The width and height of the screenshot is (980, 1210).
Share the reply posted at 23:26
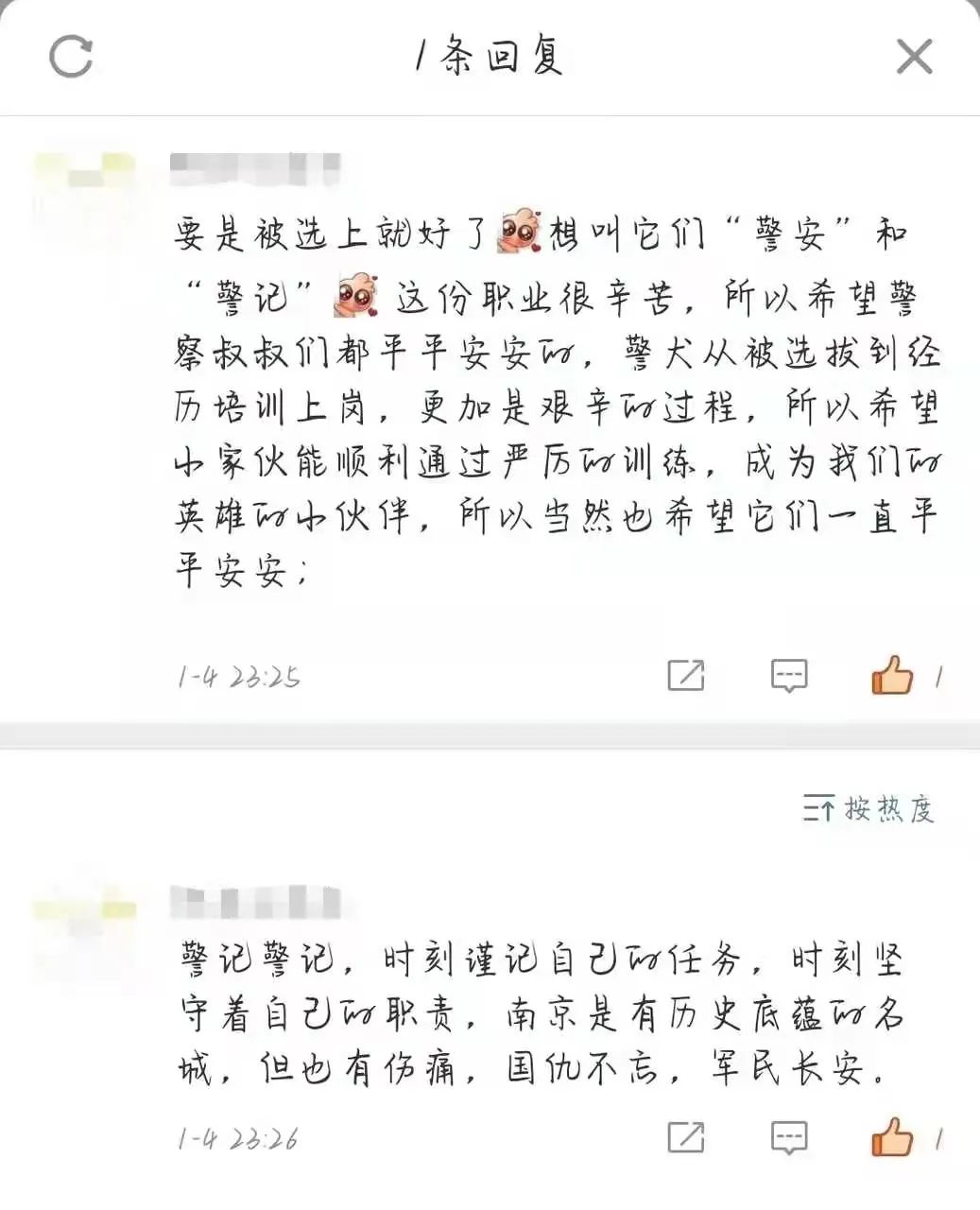[x=686, y=1137]
